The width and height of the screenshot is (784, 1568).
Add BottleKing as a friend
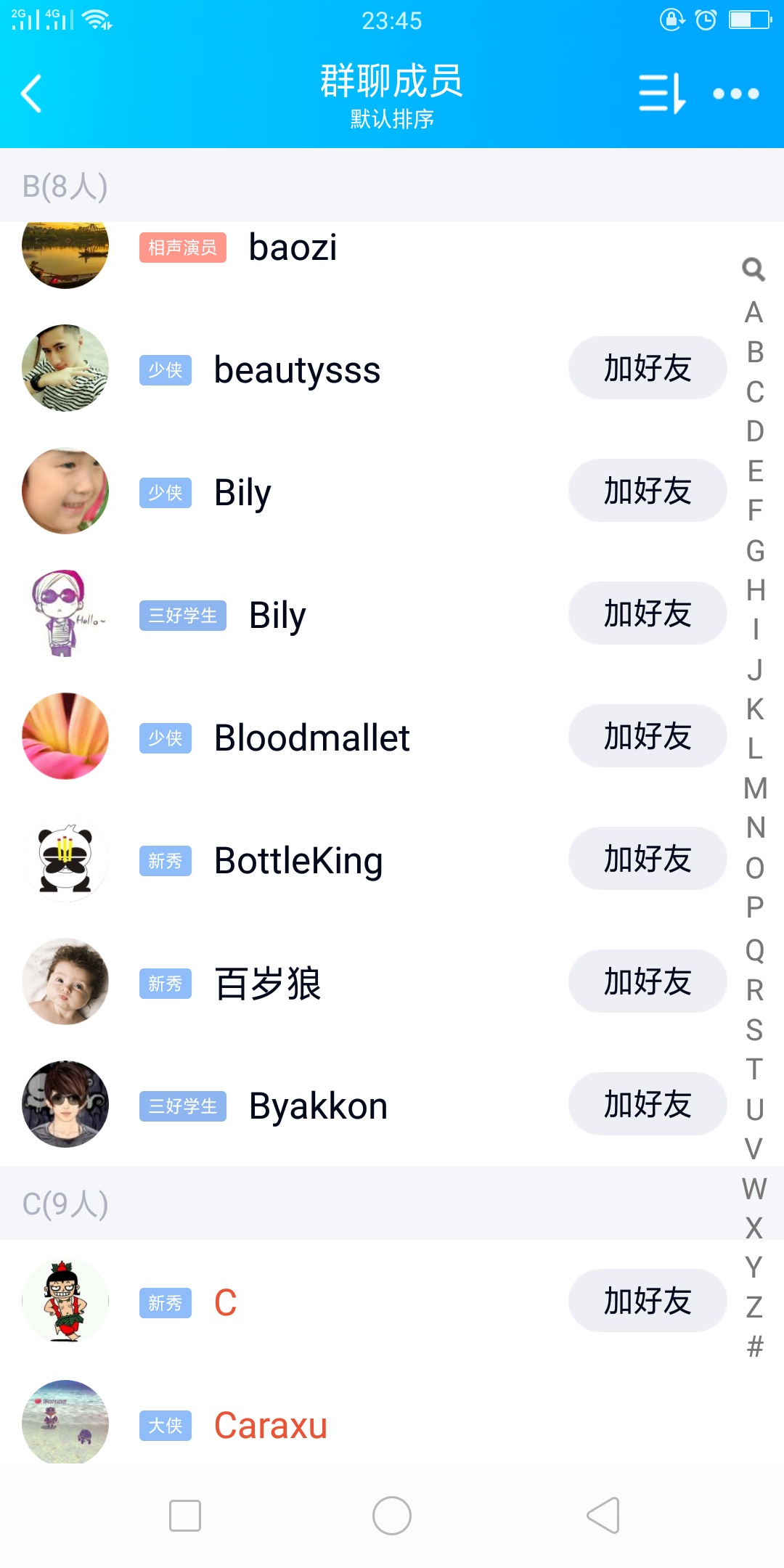(647, 859)
